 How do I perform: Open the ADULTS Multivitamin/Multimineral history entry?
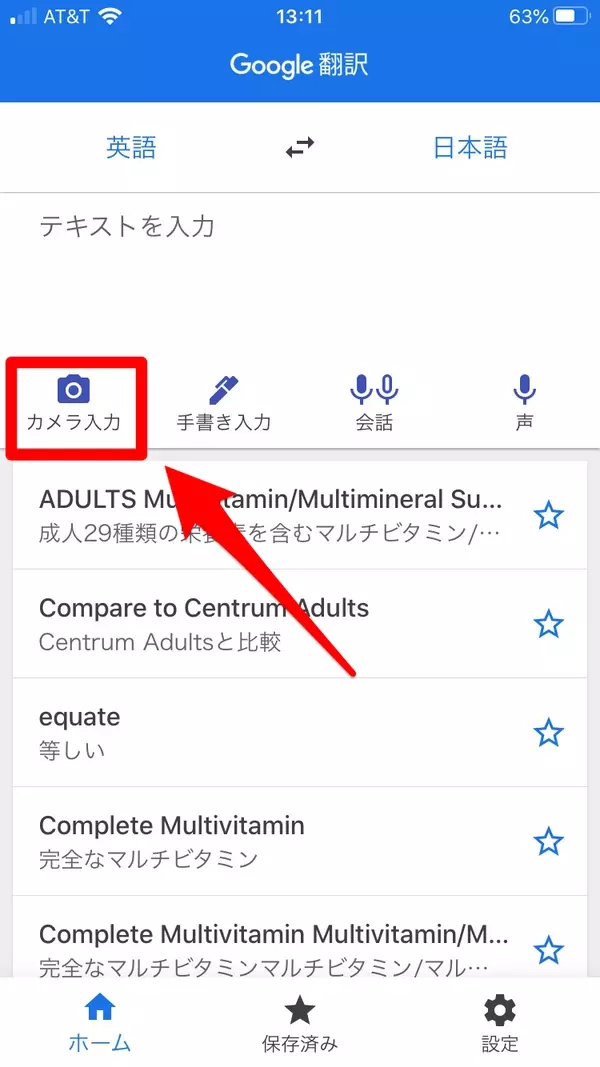point(270,515)
